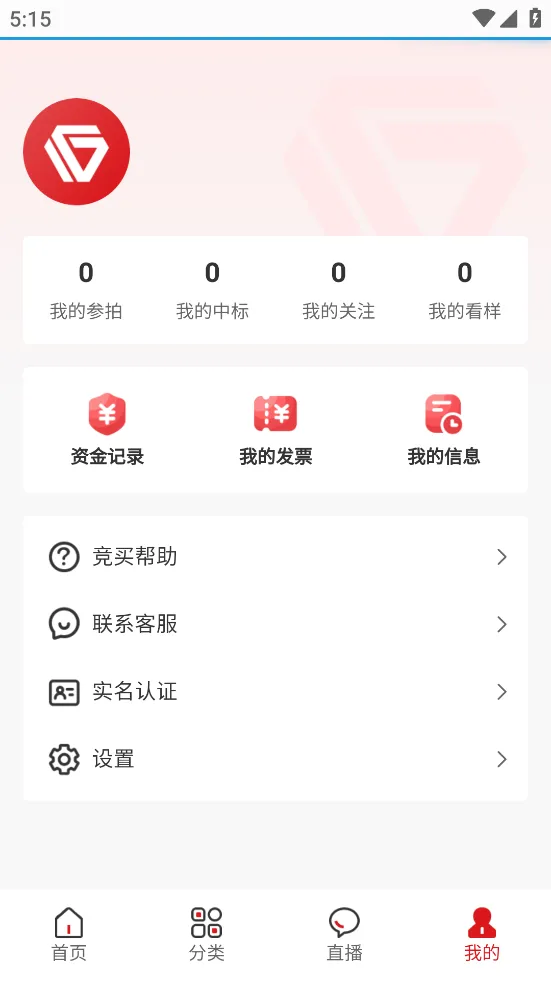View 我的看样 list

tap(465, 290)
